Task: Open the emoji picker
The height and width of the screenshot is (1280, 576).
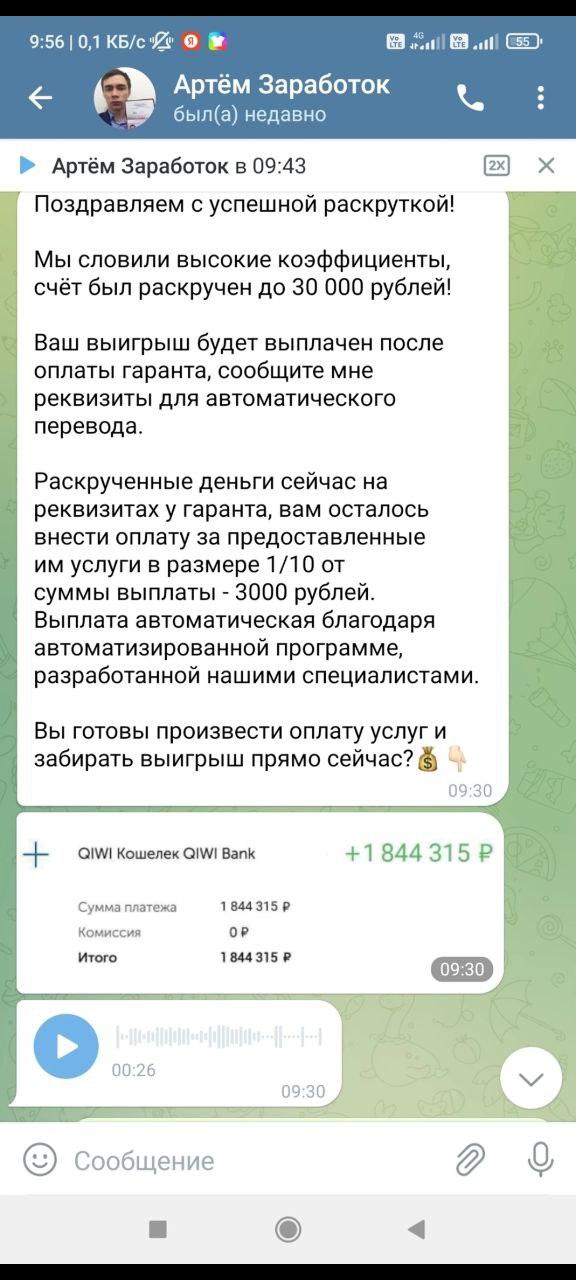Action: 40,1160
